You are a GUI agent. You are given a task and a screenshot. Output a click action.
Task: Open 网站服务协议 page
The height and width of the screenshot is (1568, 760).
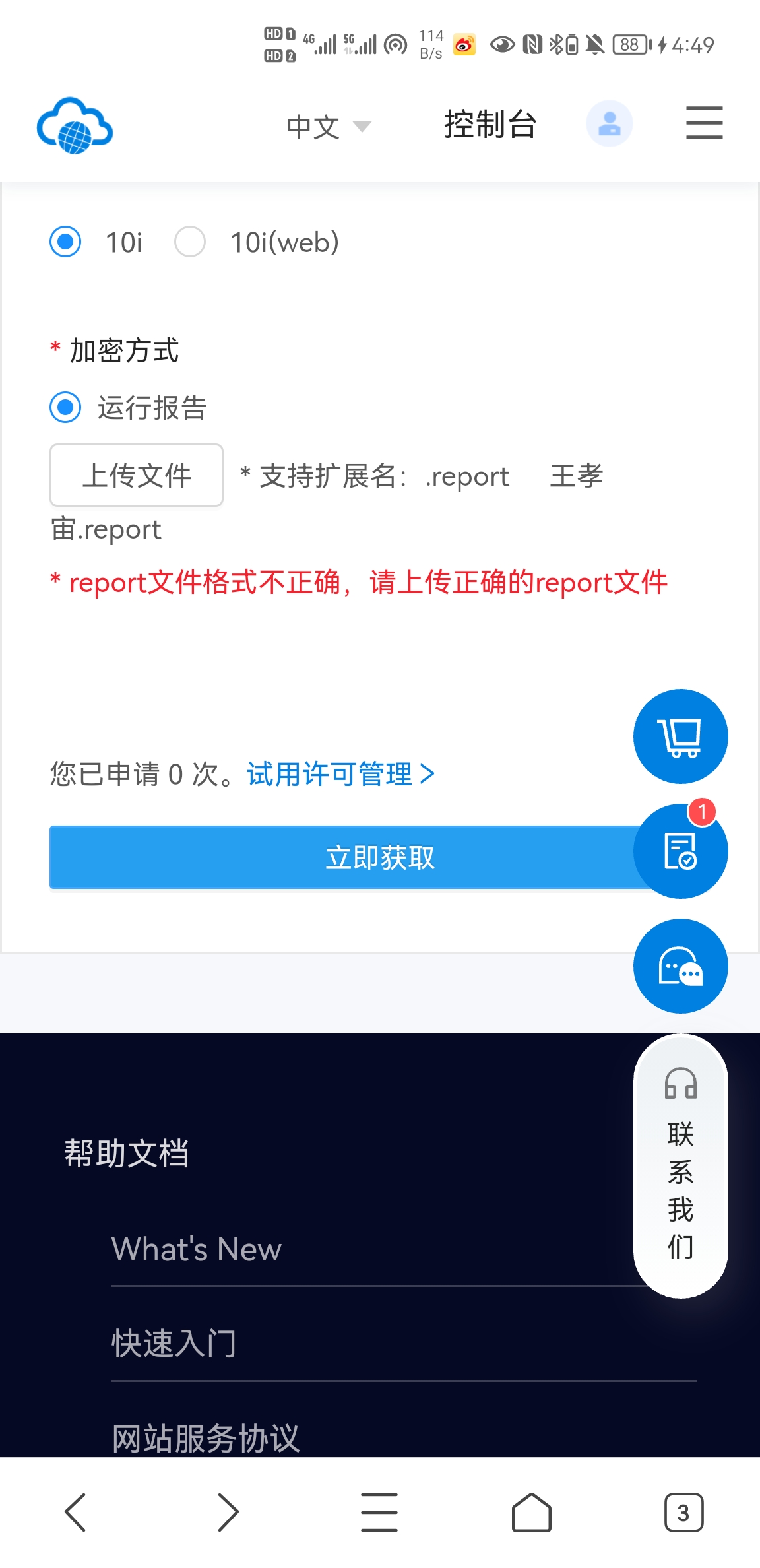206,1437
